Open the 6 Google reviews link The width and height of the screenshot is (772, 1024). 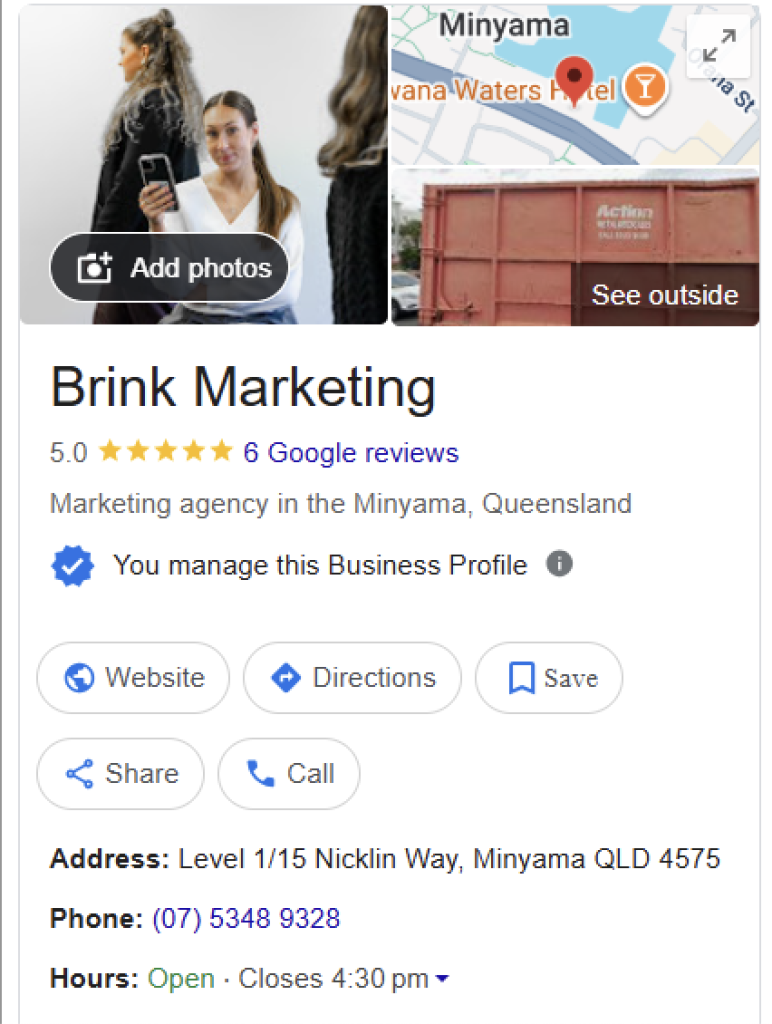tap(351, 453)
